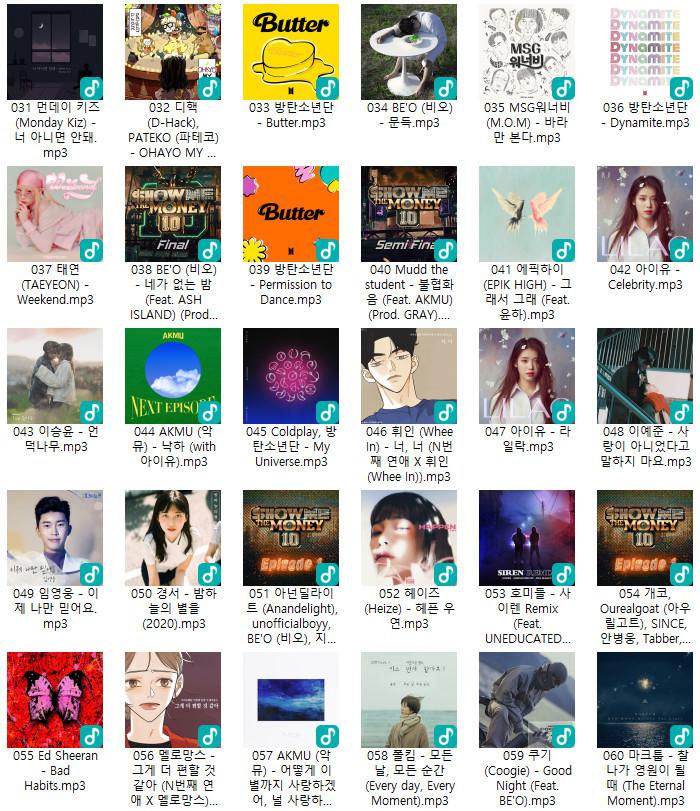The image size is (700, 811).
Task: Open 033 방탄소년단 Butter.mp3 file
Action: point(290,53)
